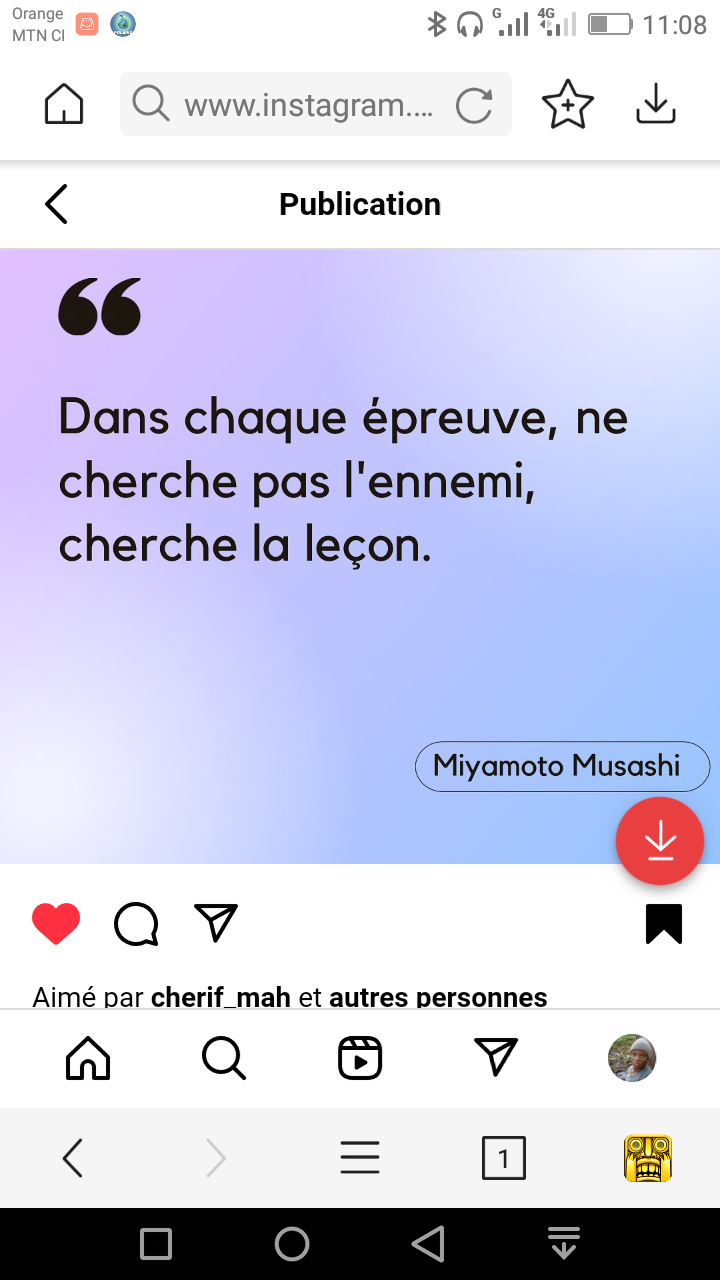Remove the post from saved bookmarks
Viewport: 720px width, 1280px height.
click(664, 923)
